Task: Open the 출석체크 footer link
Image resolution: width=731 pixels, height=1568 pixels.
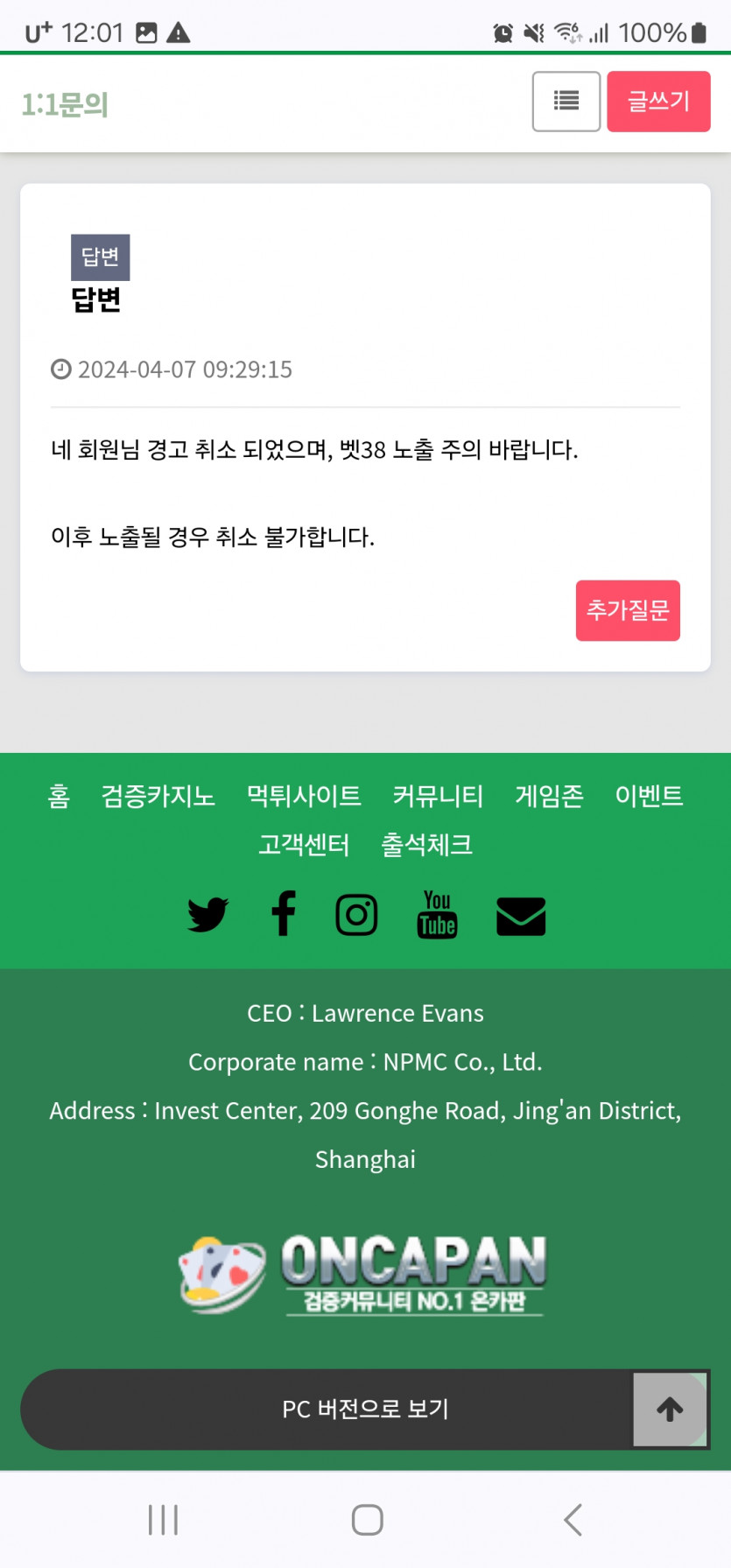Action: 427,845
